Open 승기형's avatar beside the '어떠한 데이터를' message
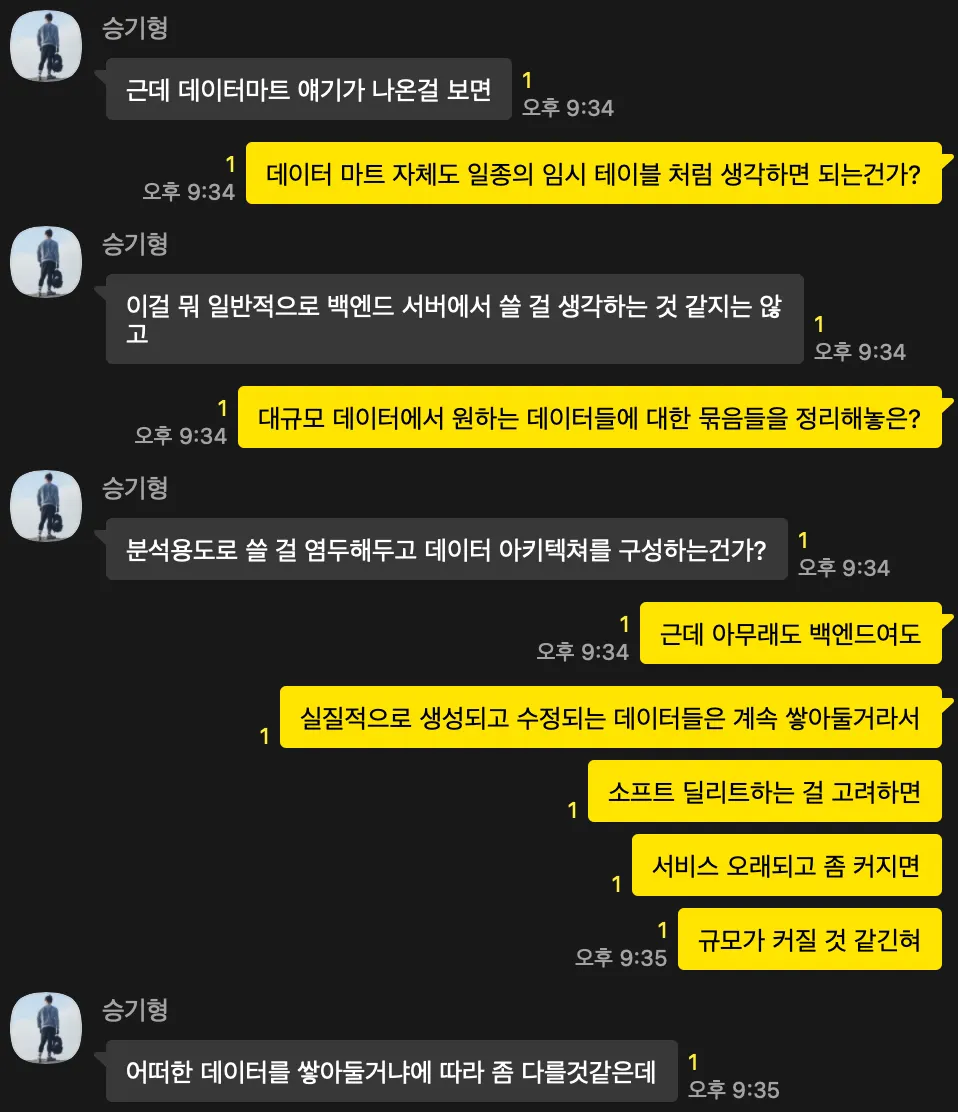The height and width of the screenshot is (1112, 958). tap(45, 1028)
